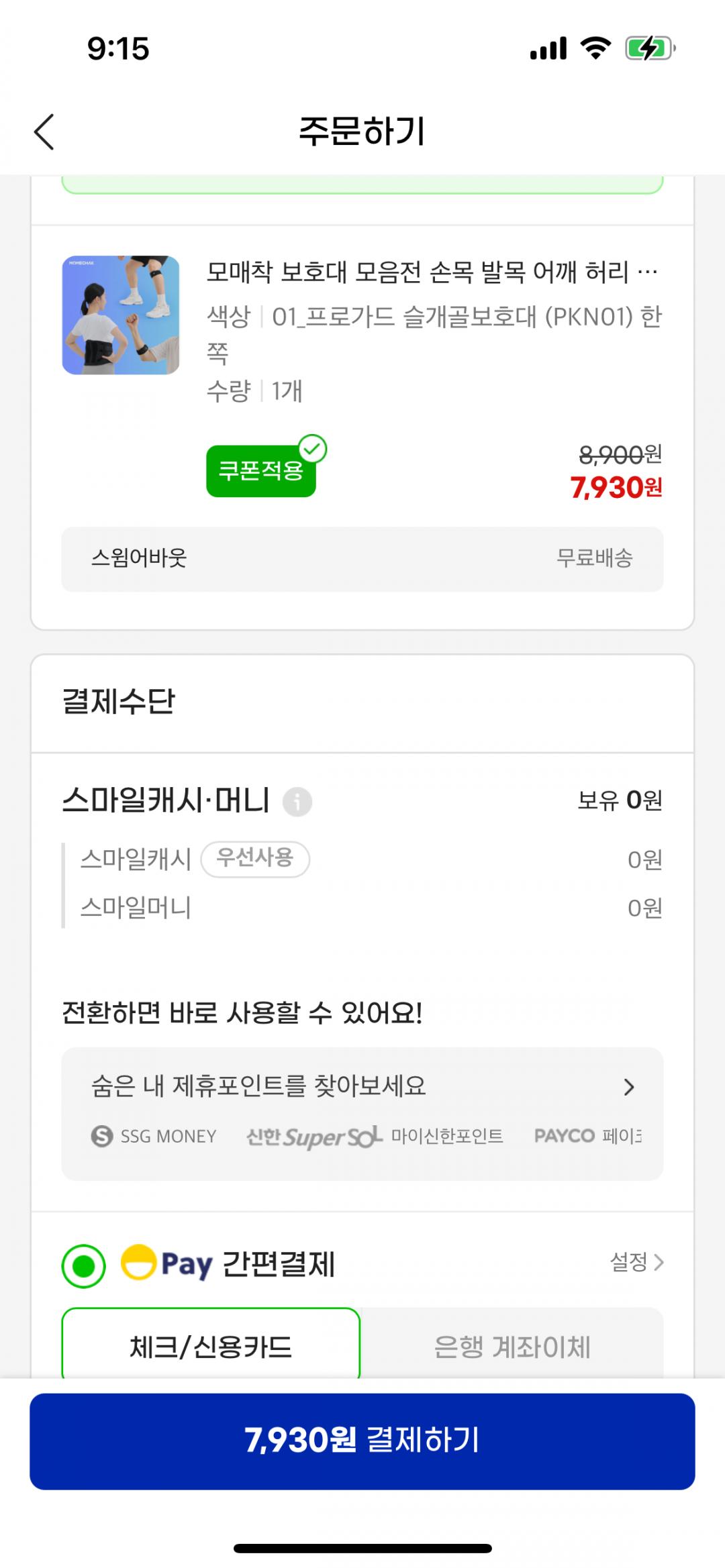725x1568 pixels.
Task: Tap the 쿠폰적용 coupon button
Action: click(x=261, y=470)
